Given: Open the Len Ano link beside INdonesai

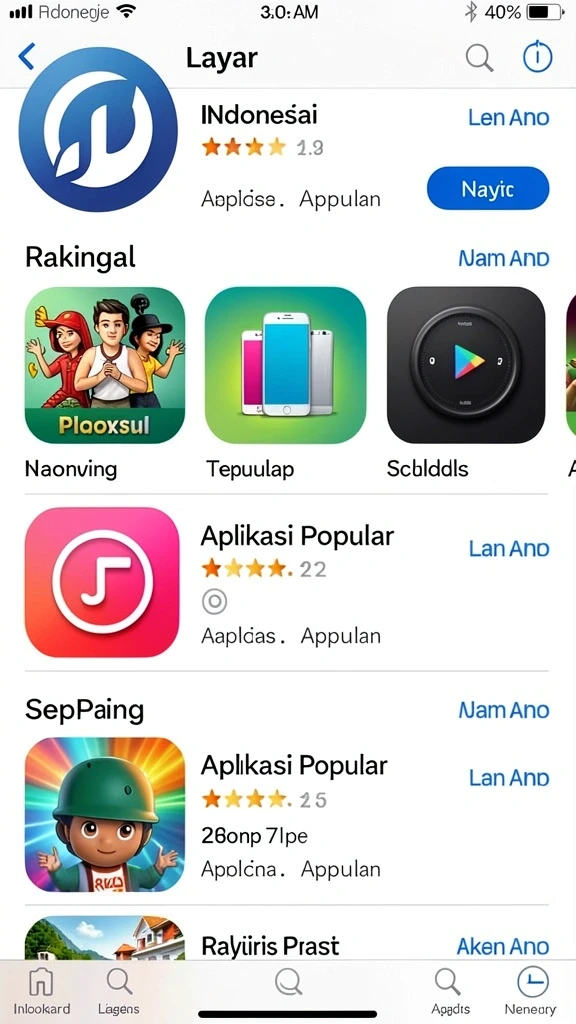Looking at the screenshot, I should click(x=509, y=118).
